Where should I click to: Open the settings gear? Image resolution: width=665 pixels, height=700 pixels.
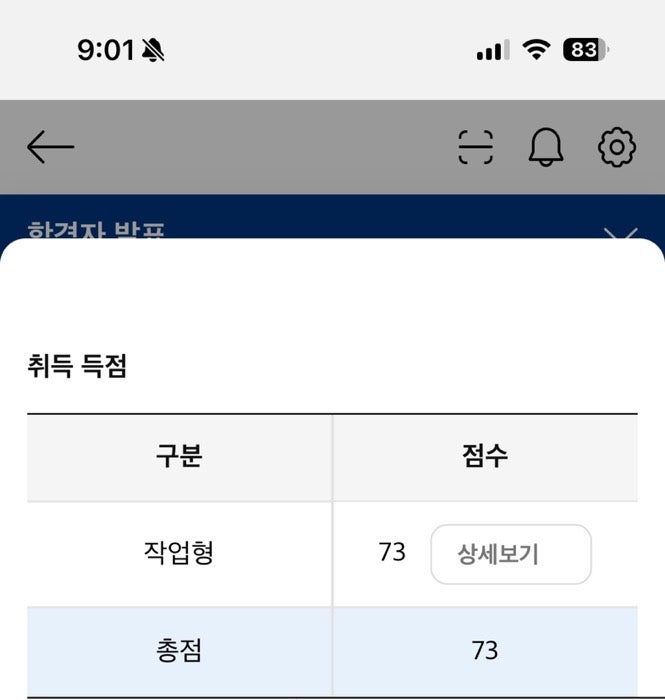click(x=616, y=148)
